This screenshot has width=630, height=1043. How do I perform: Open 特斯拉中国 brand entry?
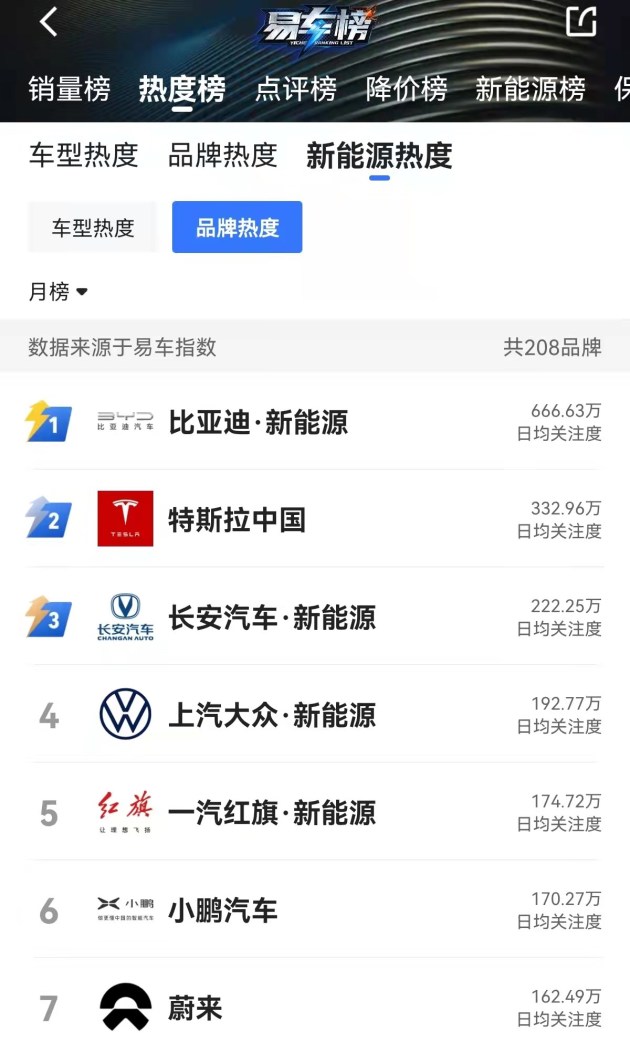[237, 520]
